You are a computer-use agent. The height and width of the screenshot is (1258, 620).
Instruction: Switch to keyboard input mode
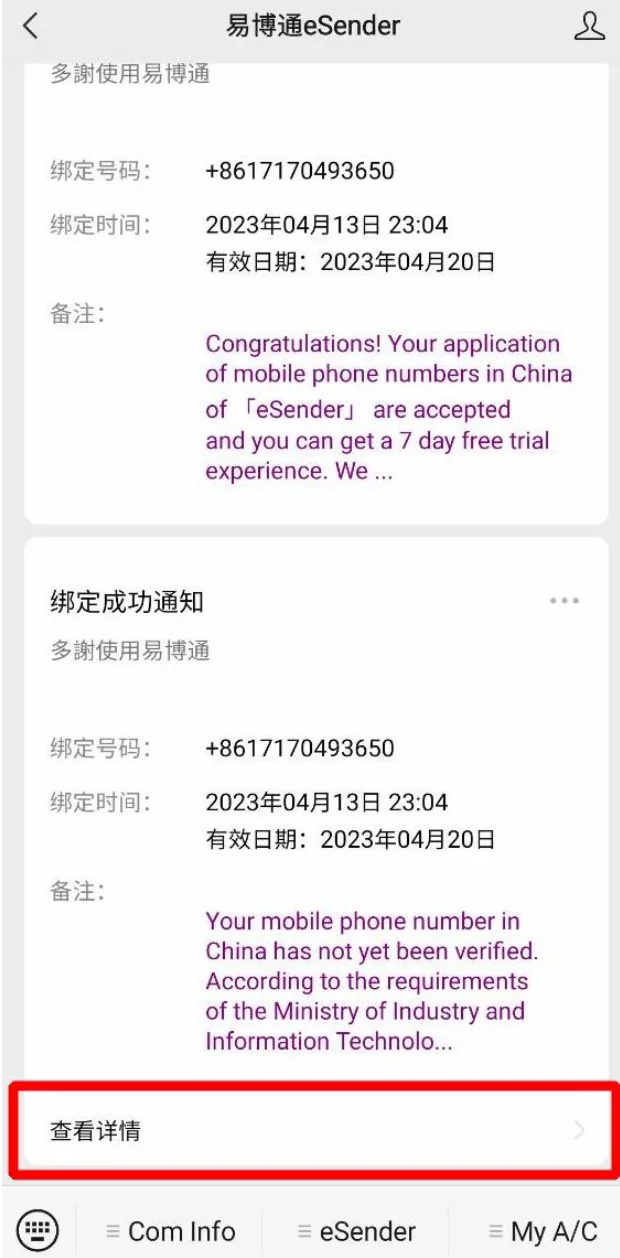(37, 1228)
